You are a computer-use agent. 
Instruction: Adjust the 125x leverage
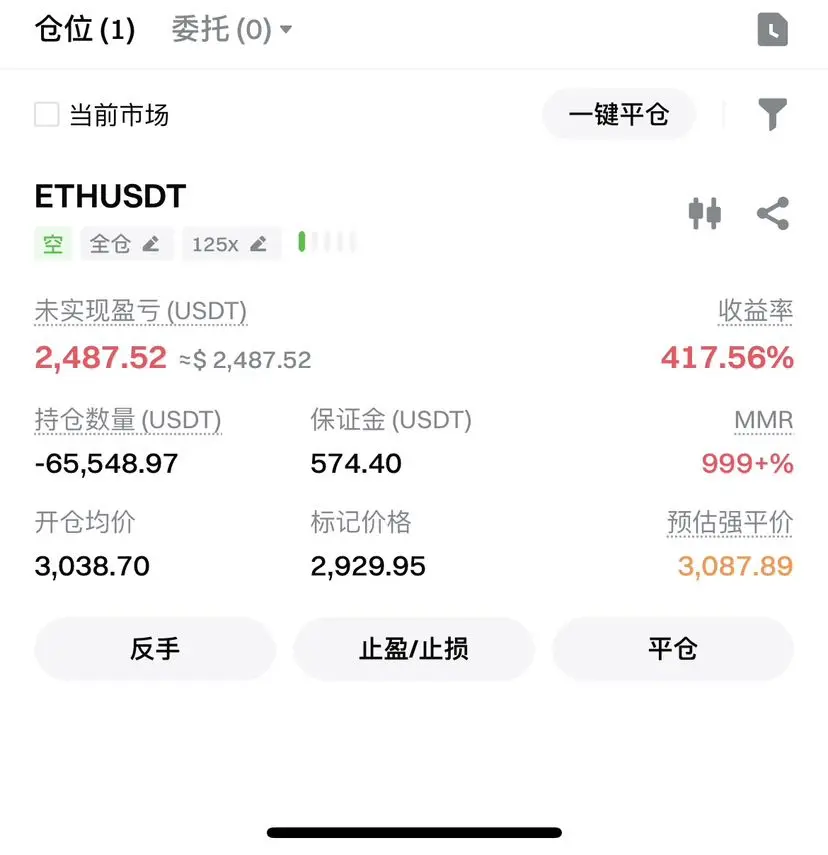click(x=229, y=243)
